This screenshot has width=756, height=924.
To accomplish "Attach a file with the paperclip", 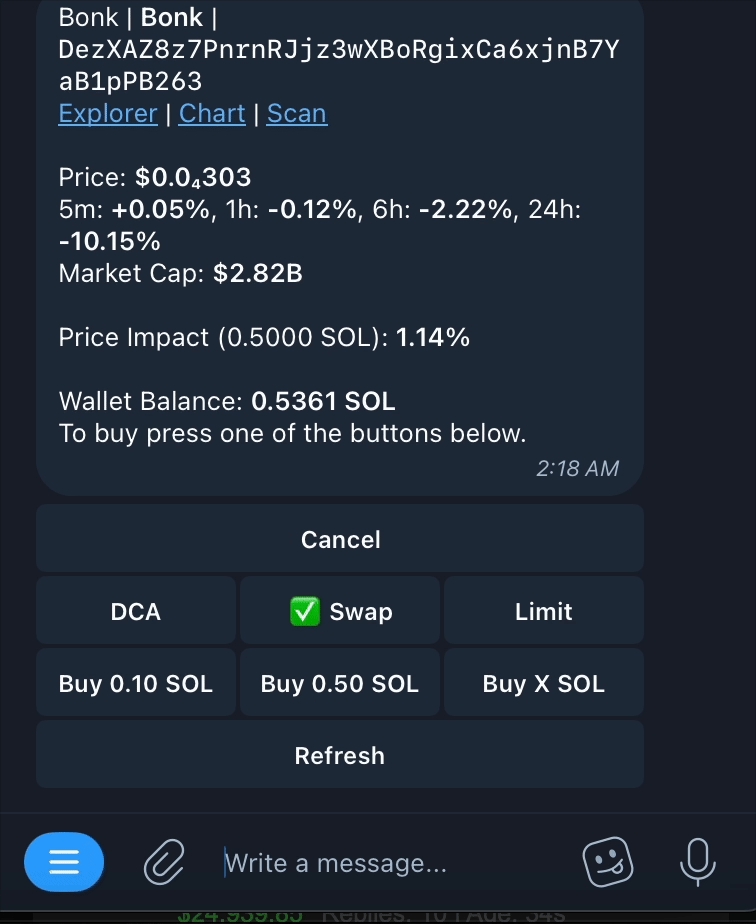I will [165, 861].
